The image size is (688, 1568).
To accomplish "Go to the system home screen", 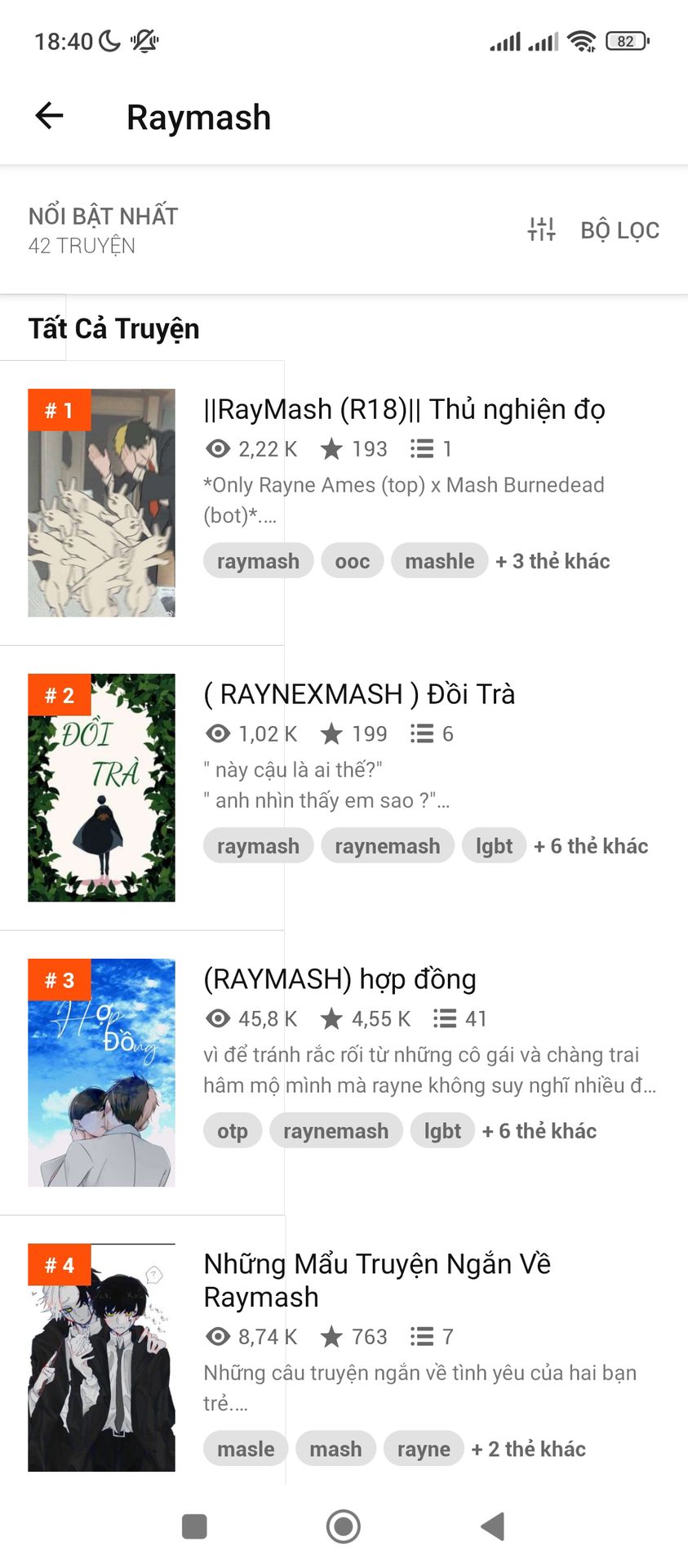I will 343,1526.
